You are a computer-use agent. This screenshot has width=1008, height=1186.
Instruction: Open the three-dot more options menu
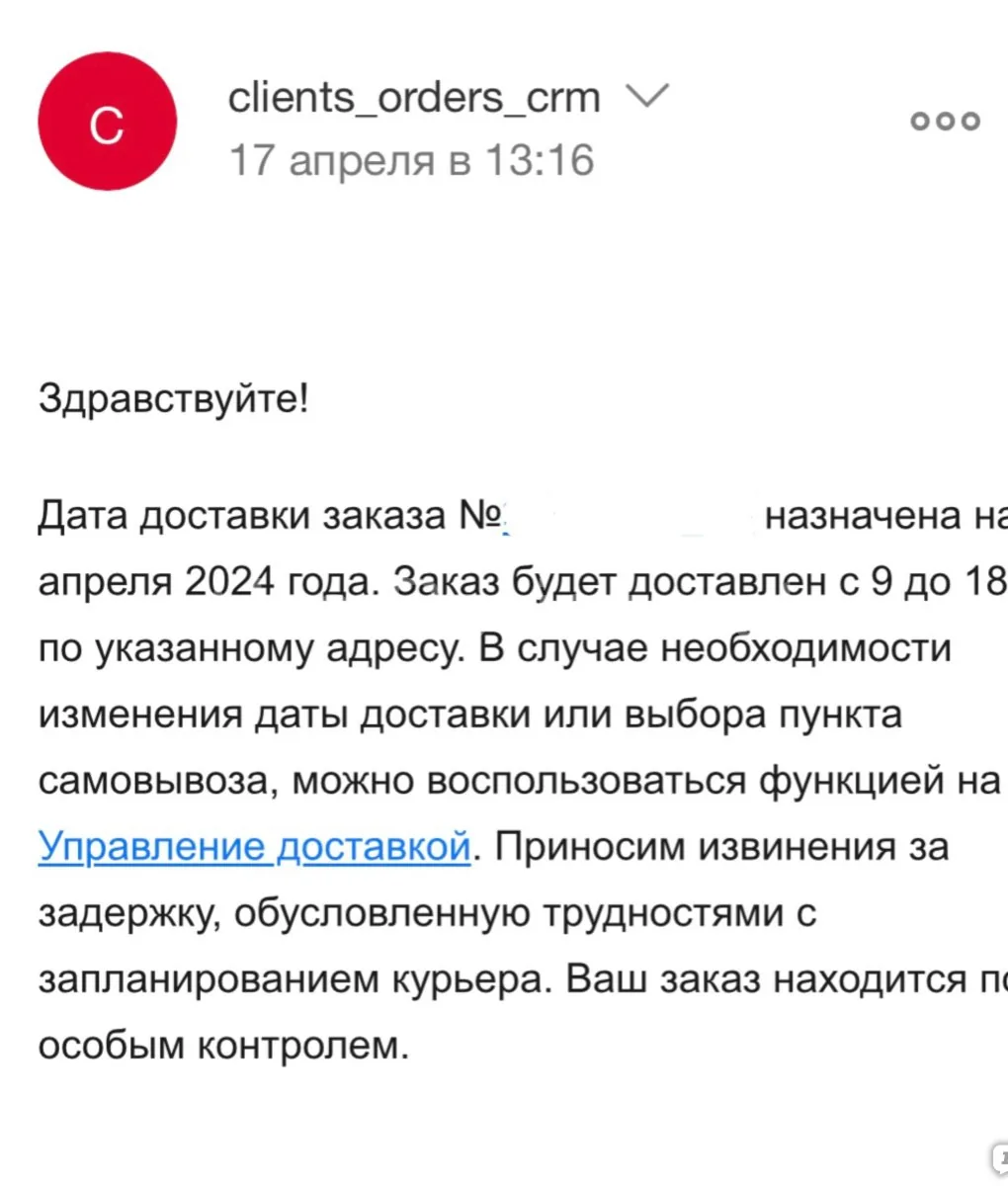[945, 121]
